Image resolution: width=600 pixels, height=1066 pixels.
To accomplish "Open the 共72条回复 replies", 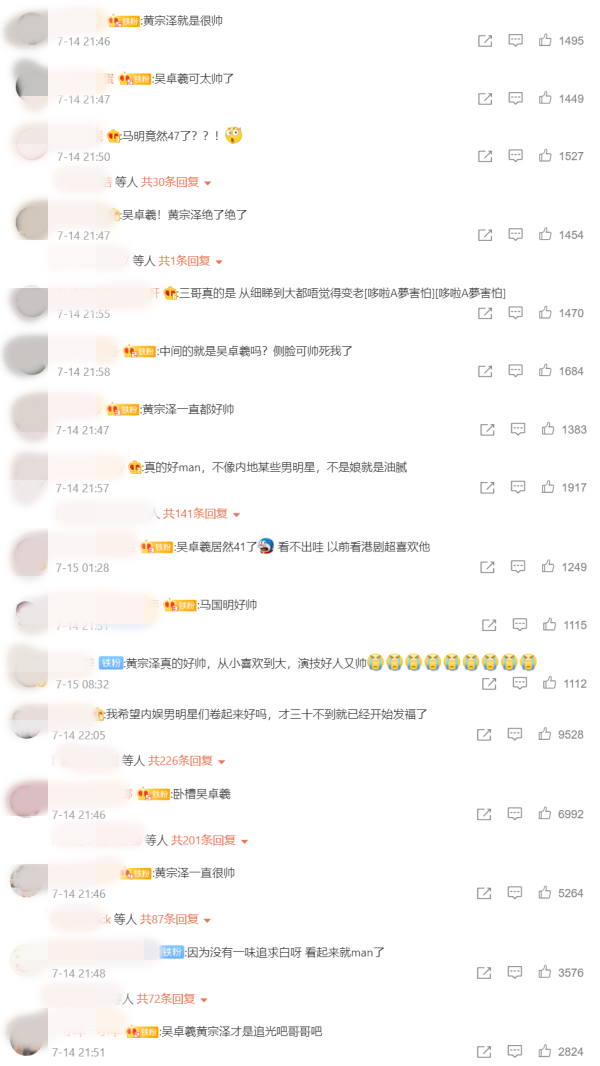I will click(171, 999).
